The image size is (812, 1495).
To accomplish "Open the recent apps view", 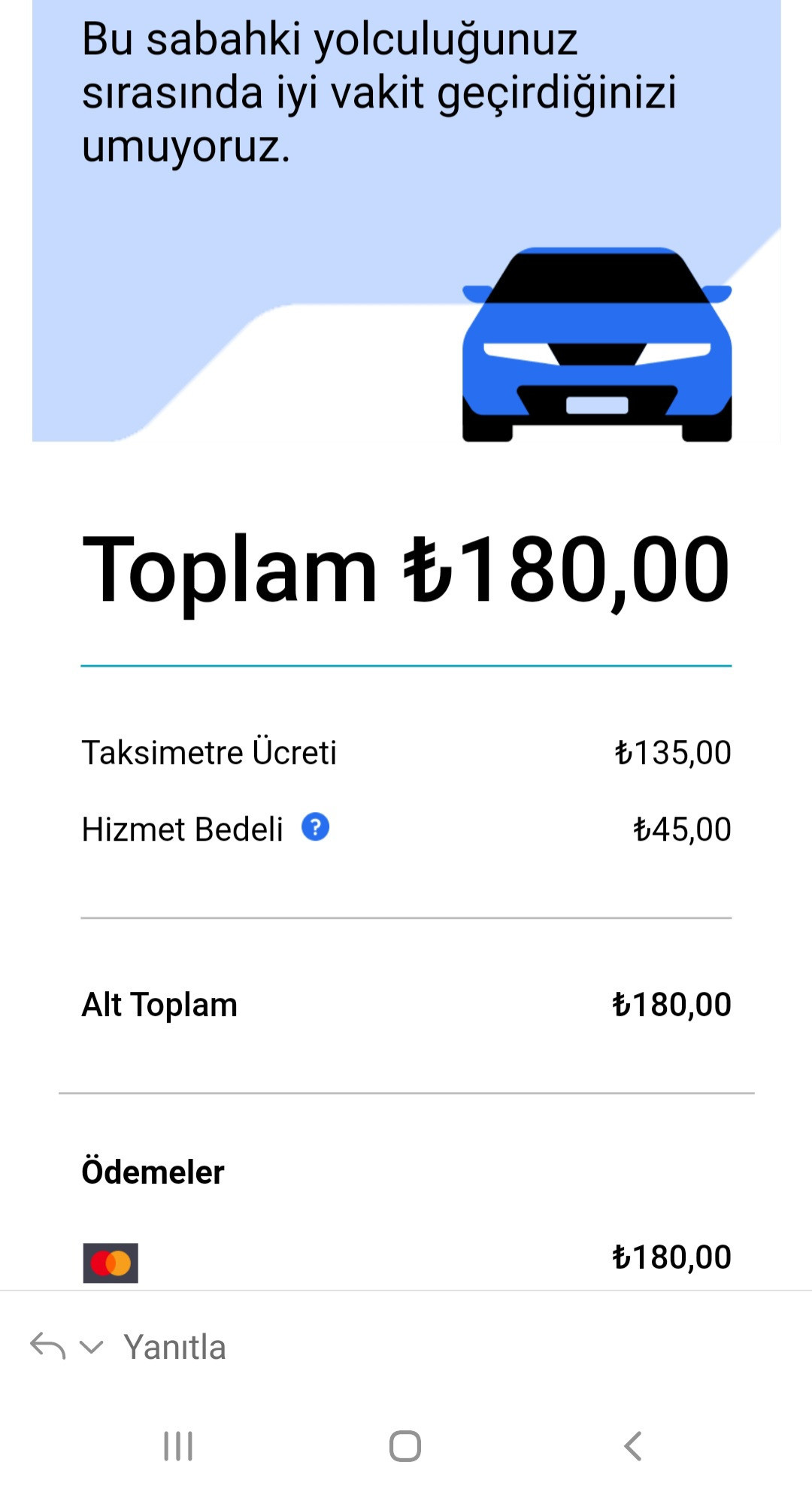I will point(178,1445).
